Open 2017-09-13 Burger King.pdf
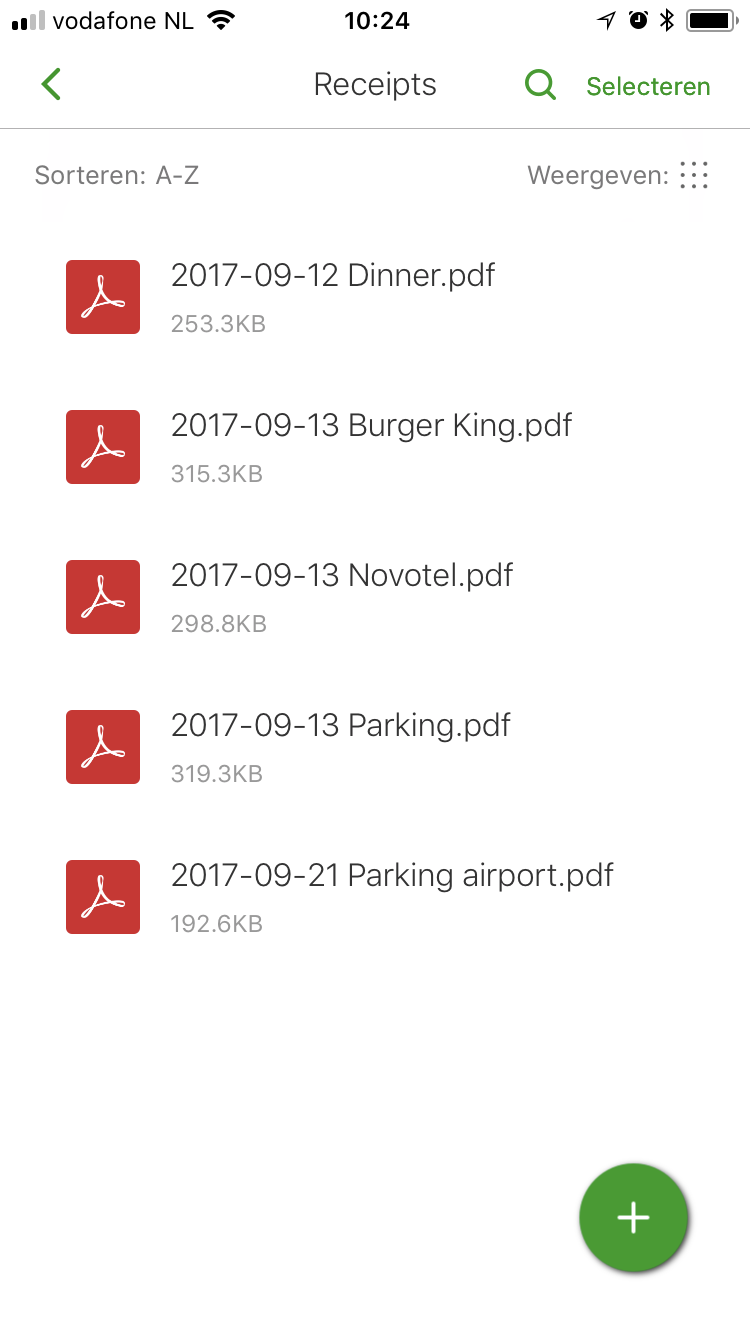 click(371, 426)
